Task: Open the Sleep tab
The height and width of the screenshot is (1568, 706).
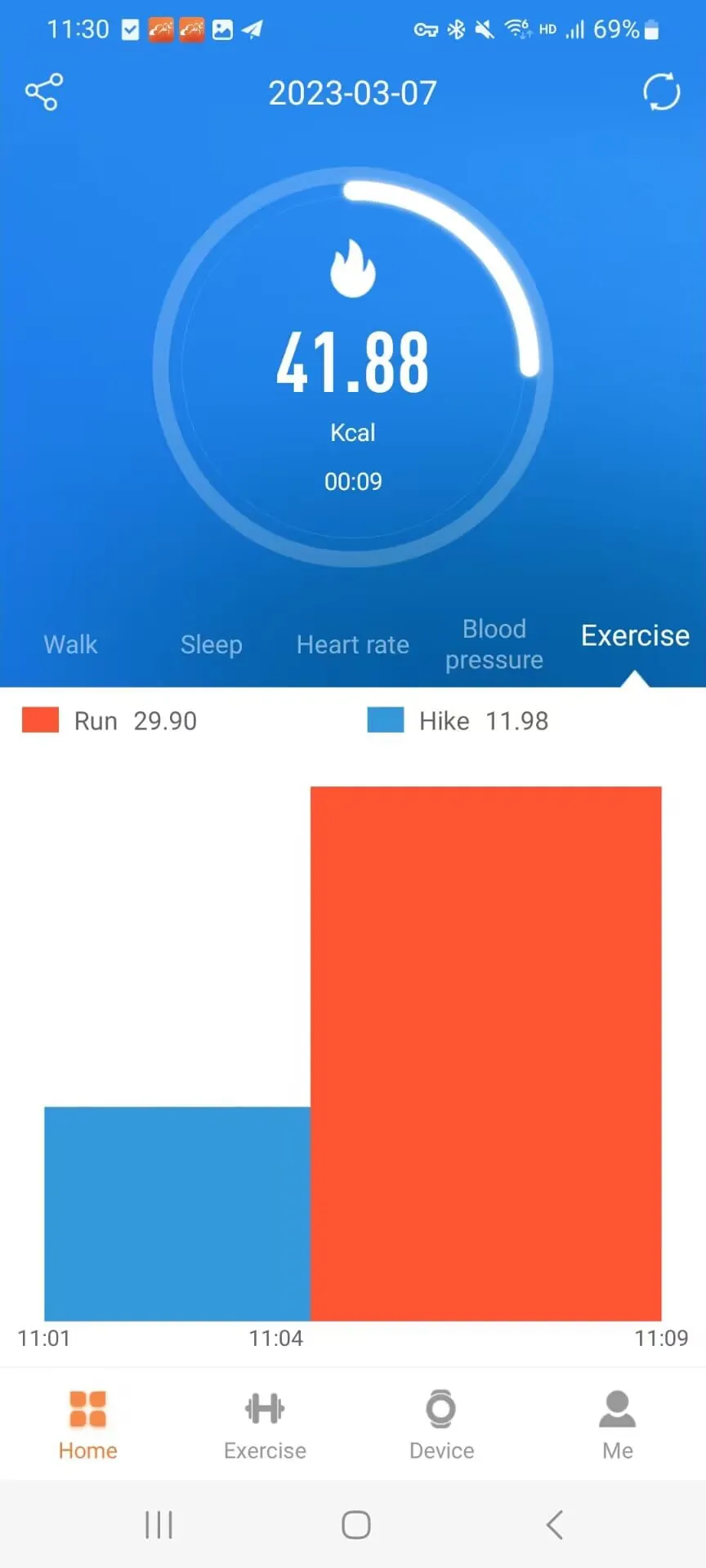Action: point(211,644)
